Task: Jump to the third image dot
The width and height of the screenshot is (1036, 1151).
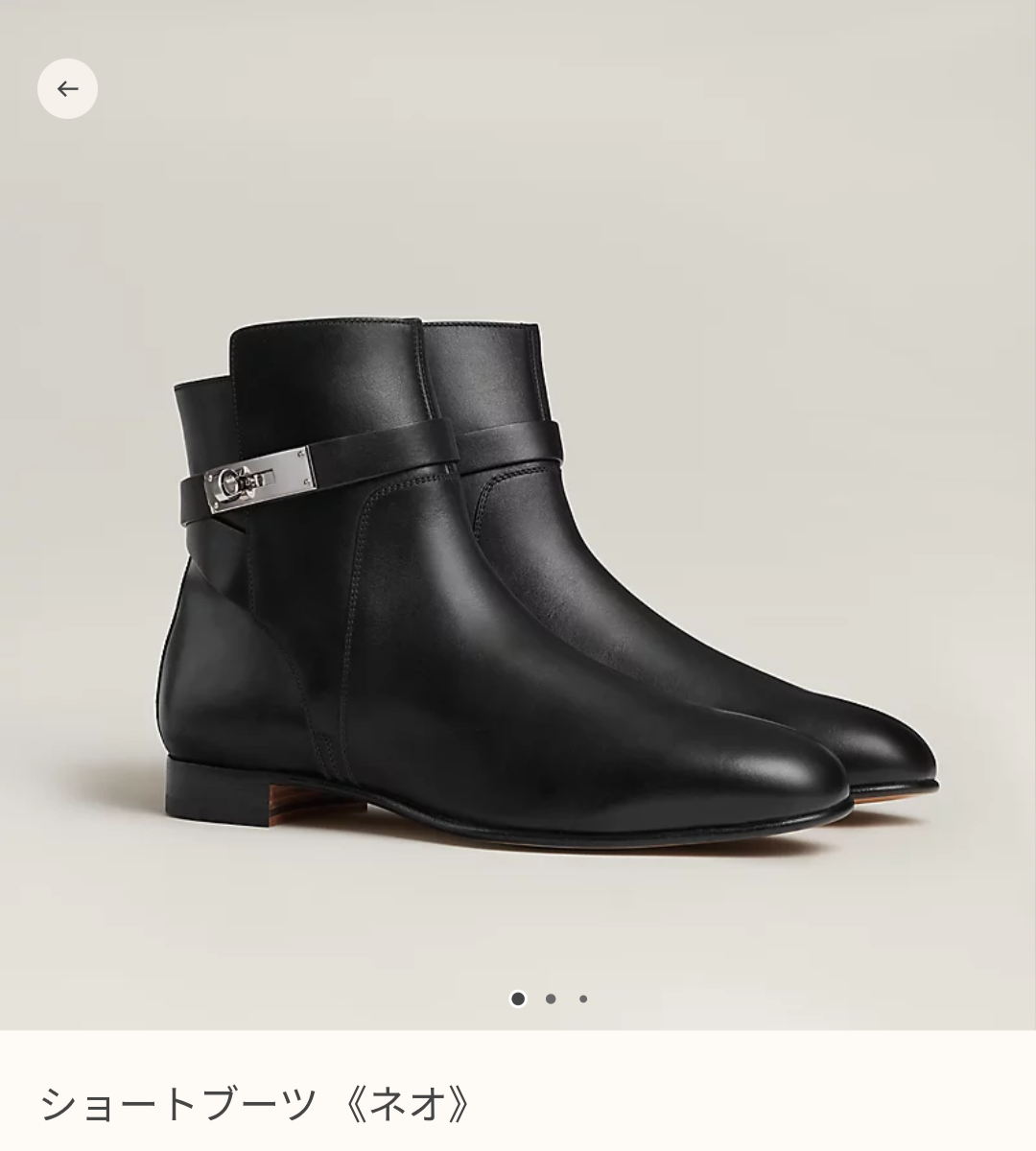Action: tap(583, 998)
